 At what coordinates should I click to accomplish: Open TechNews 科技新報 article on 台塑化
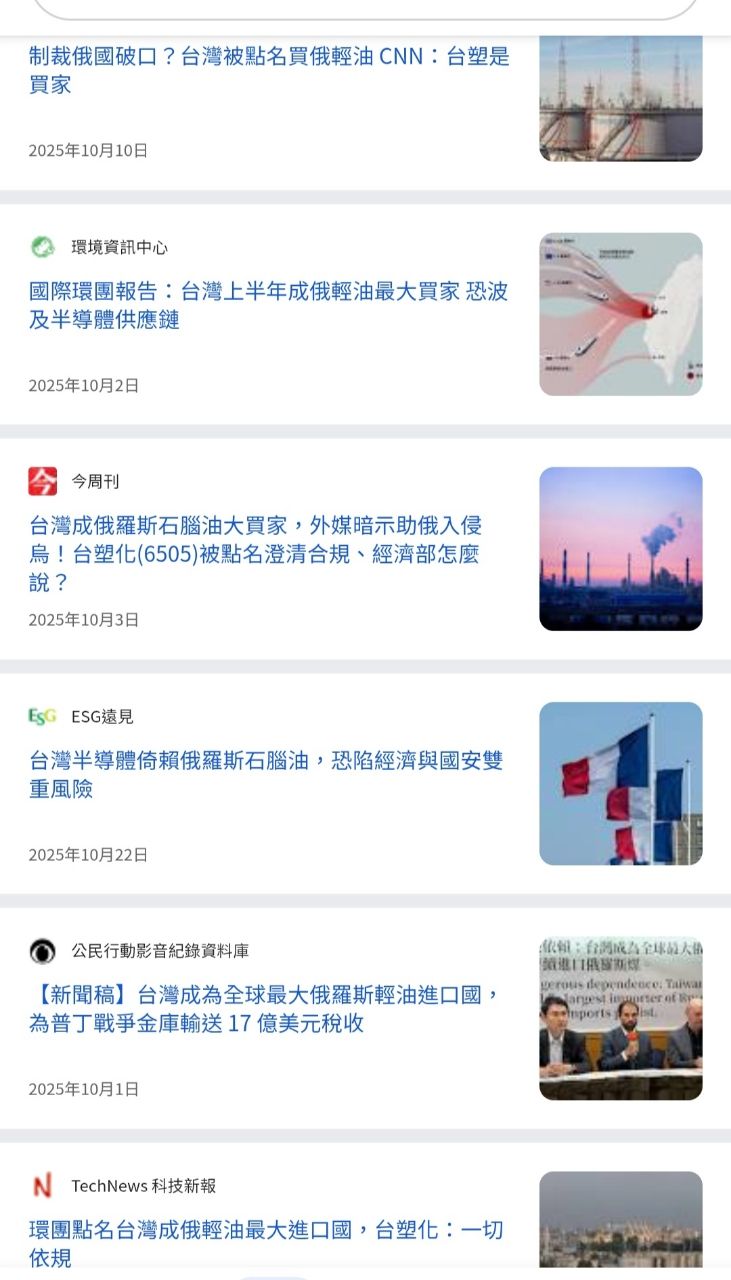coord(266,1243)
